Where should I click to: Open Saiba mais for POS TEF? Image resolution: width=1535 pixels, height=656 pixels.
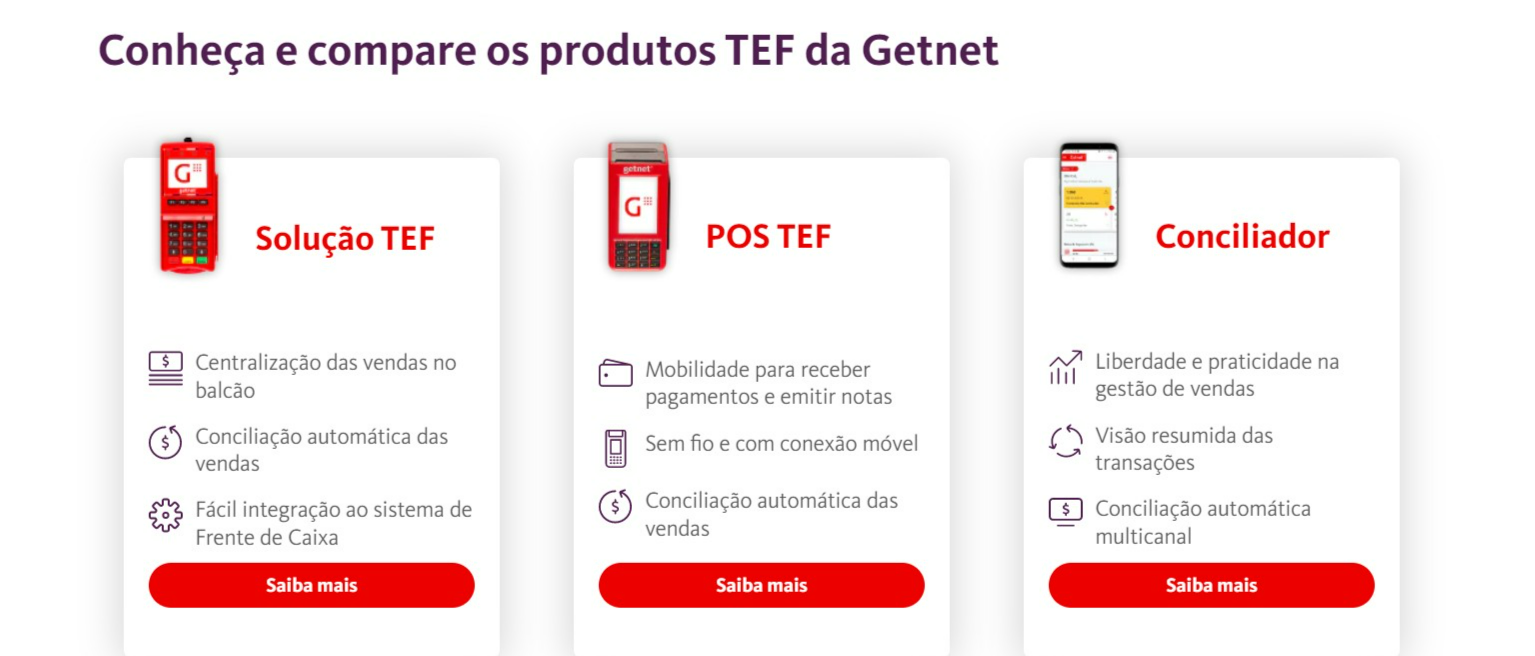761,585
